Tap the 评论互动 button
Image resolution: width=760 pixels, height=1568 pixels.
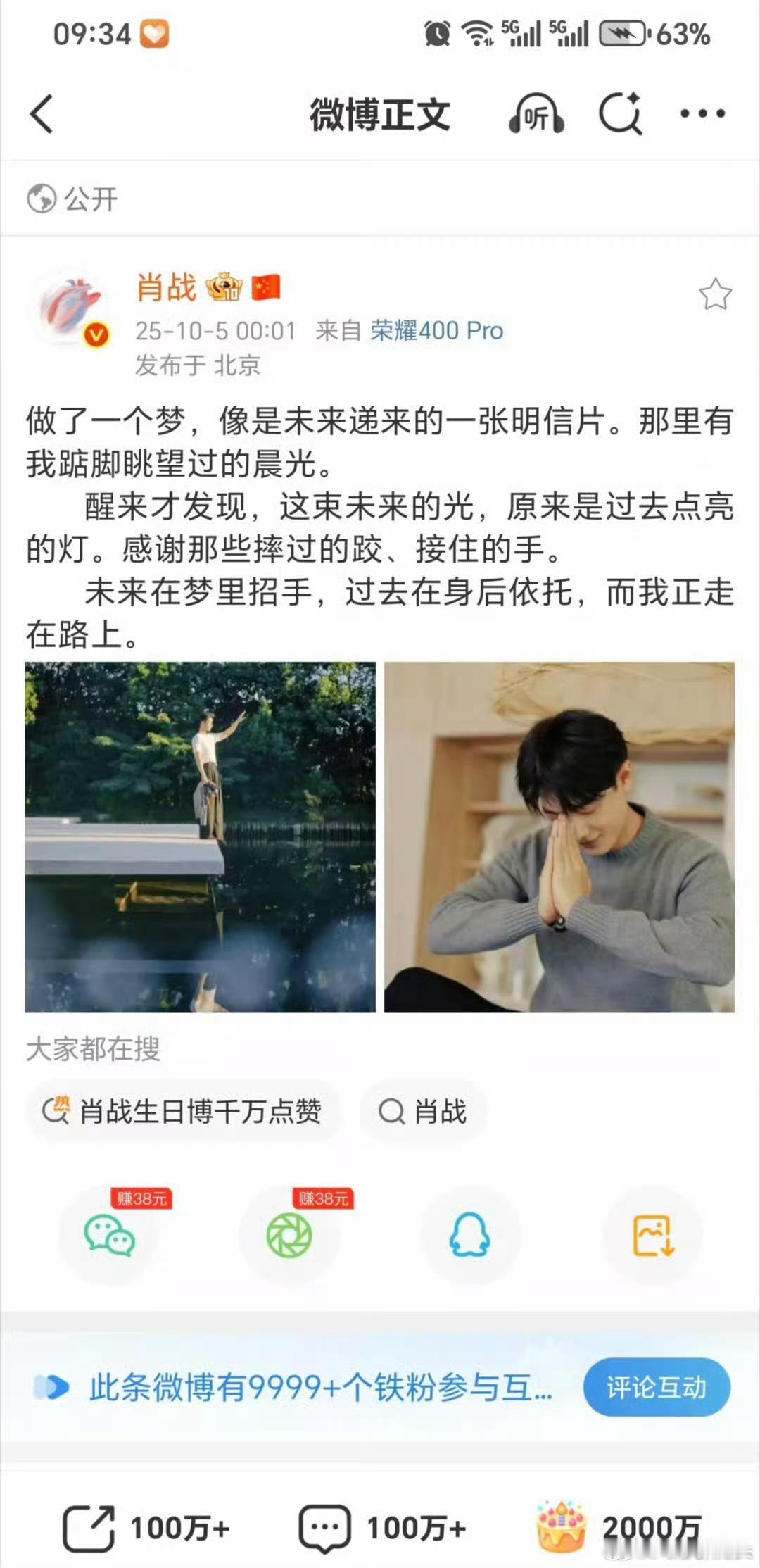(x=656, y=1387)
